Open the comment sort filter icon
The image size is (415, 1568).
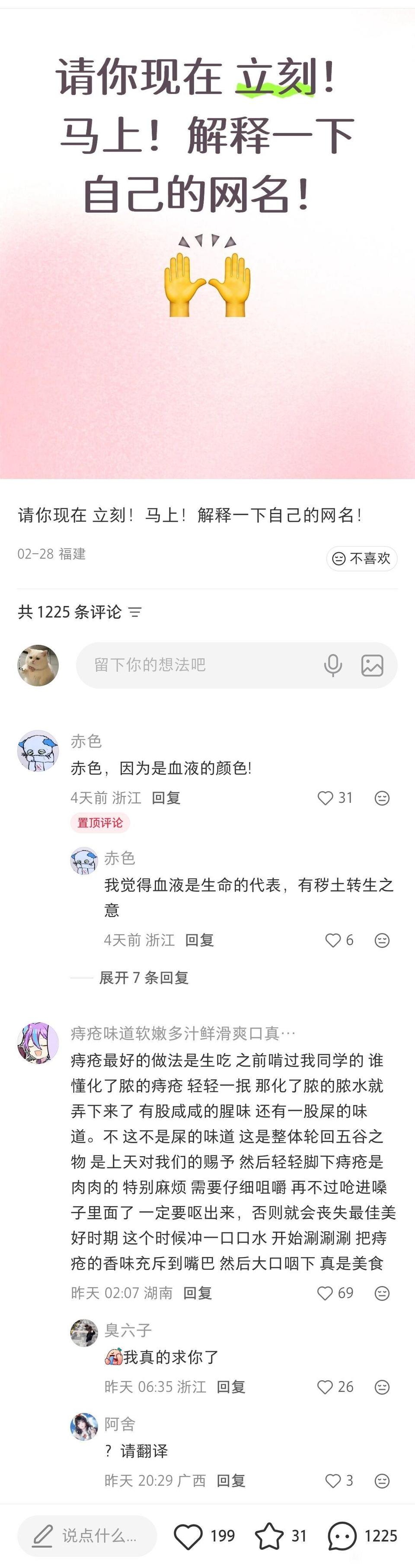tap(135, 612)
